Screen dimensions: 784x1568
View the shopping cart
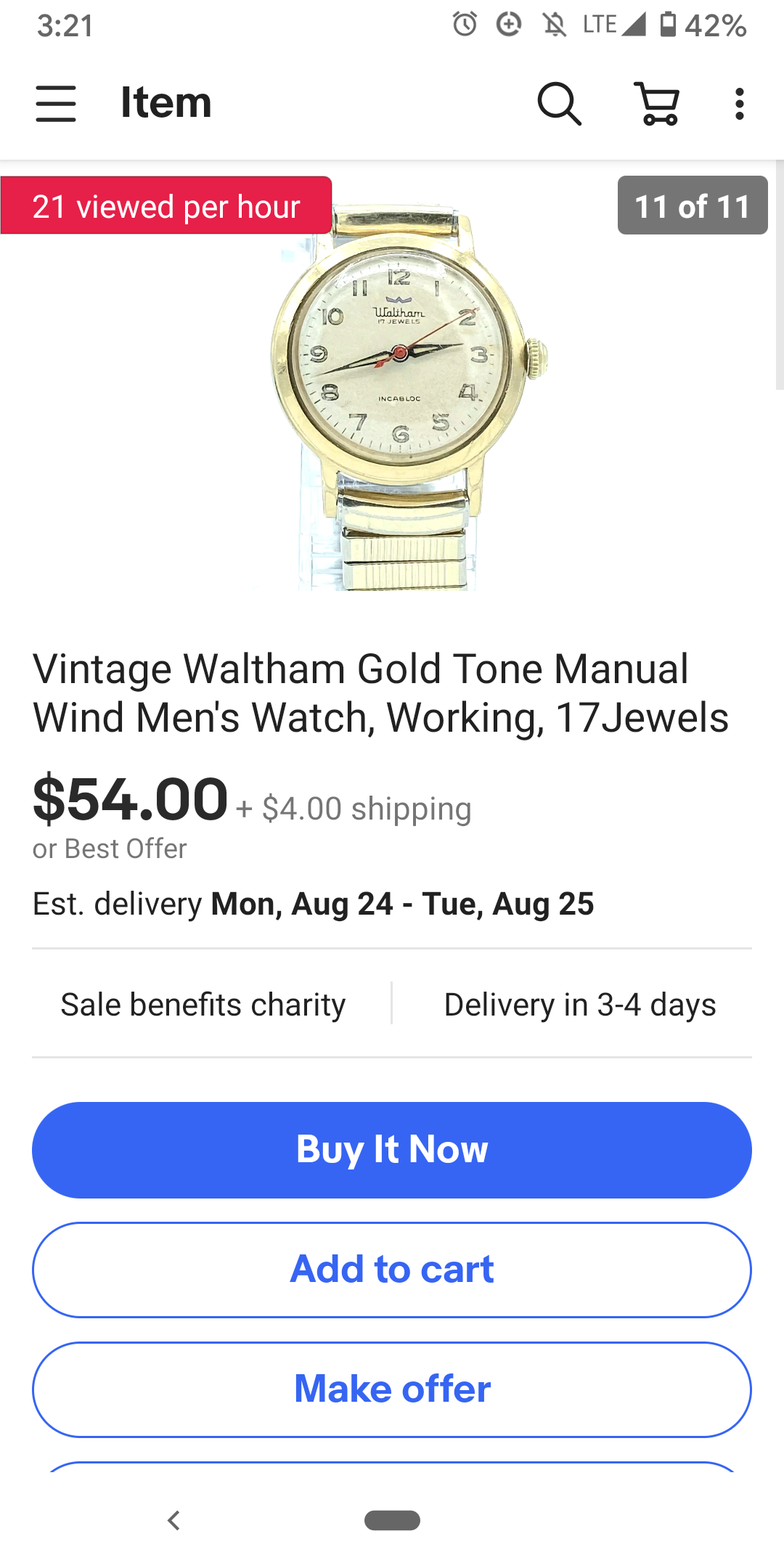(658, 104)
